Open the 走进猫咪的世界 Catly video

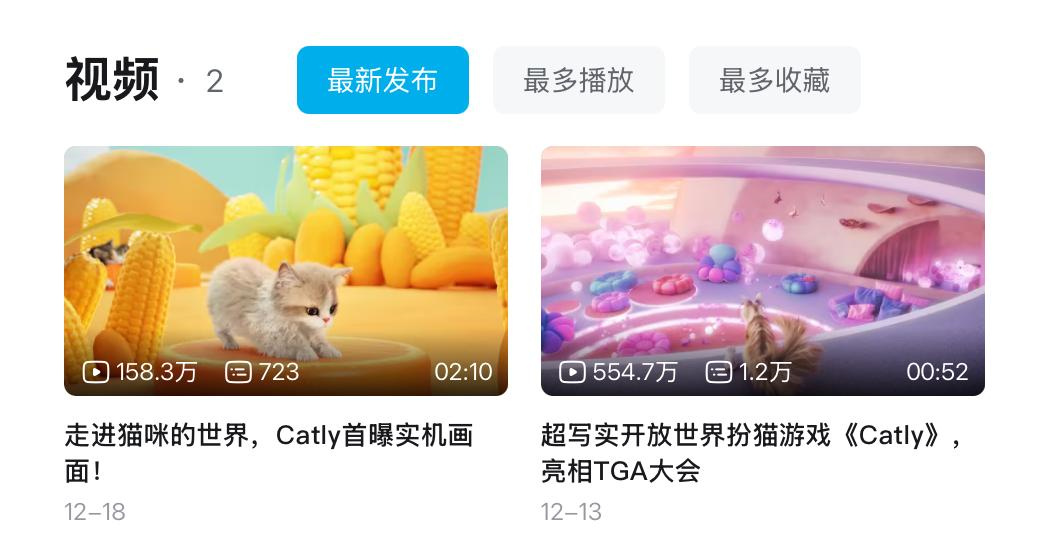(286, 271)
